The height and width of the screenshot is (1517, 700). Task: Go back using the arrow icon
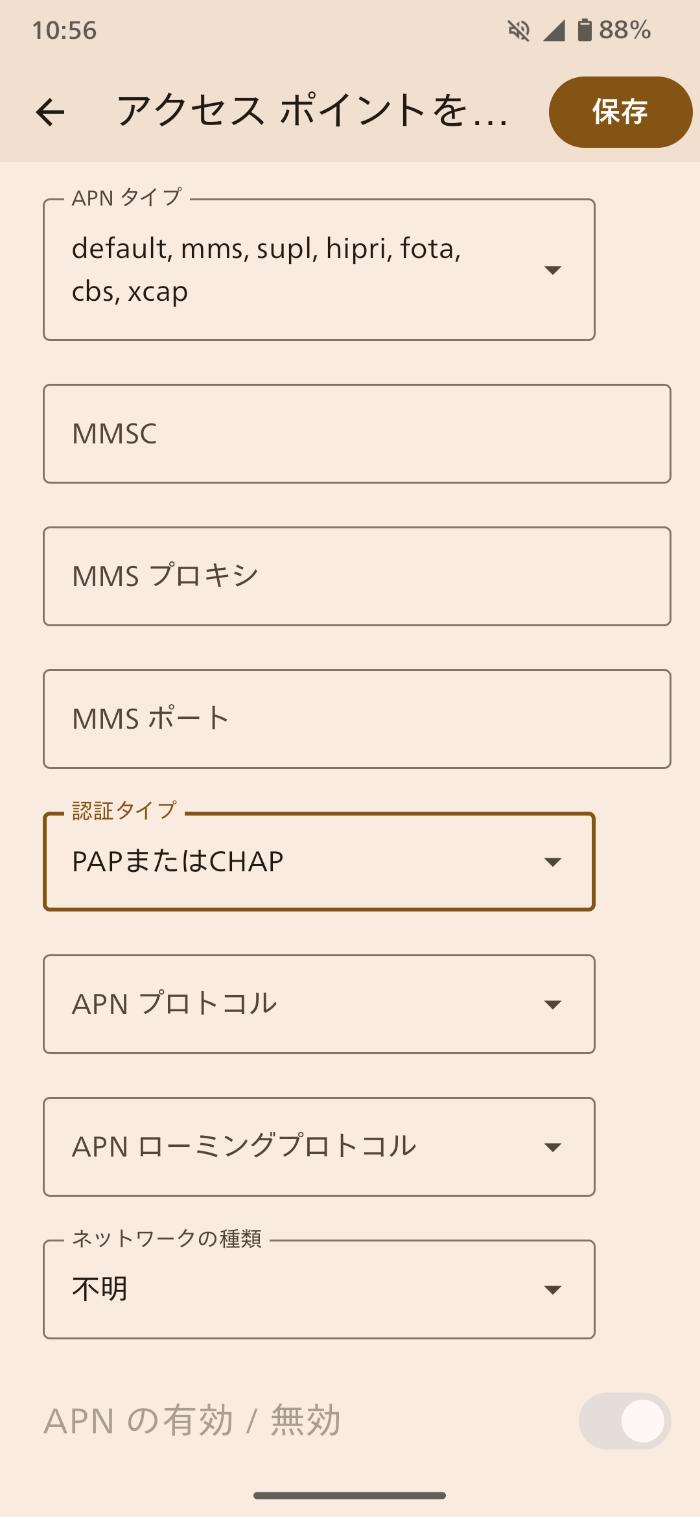point(50,112)
